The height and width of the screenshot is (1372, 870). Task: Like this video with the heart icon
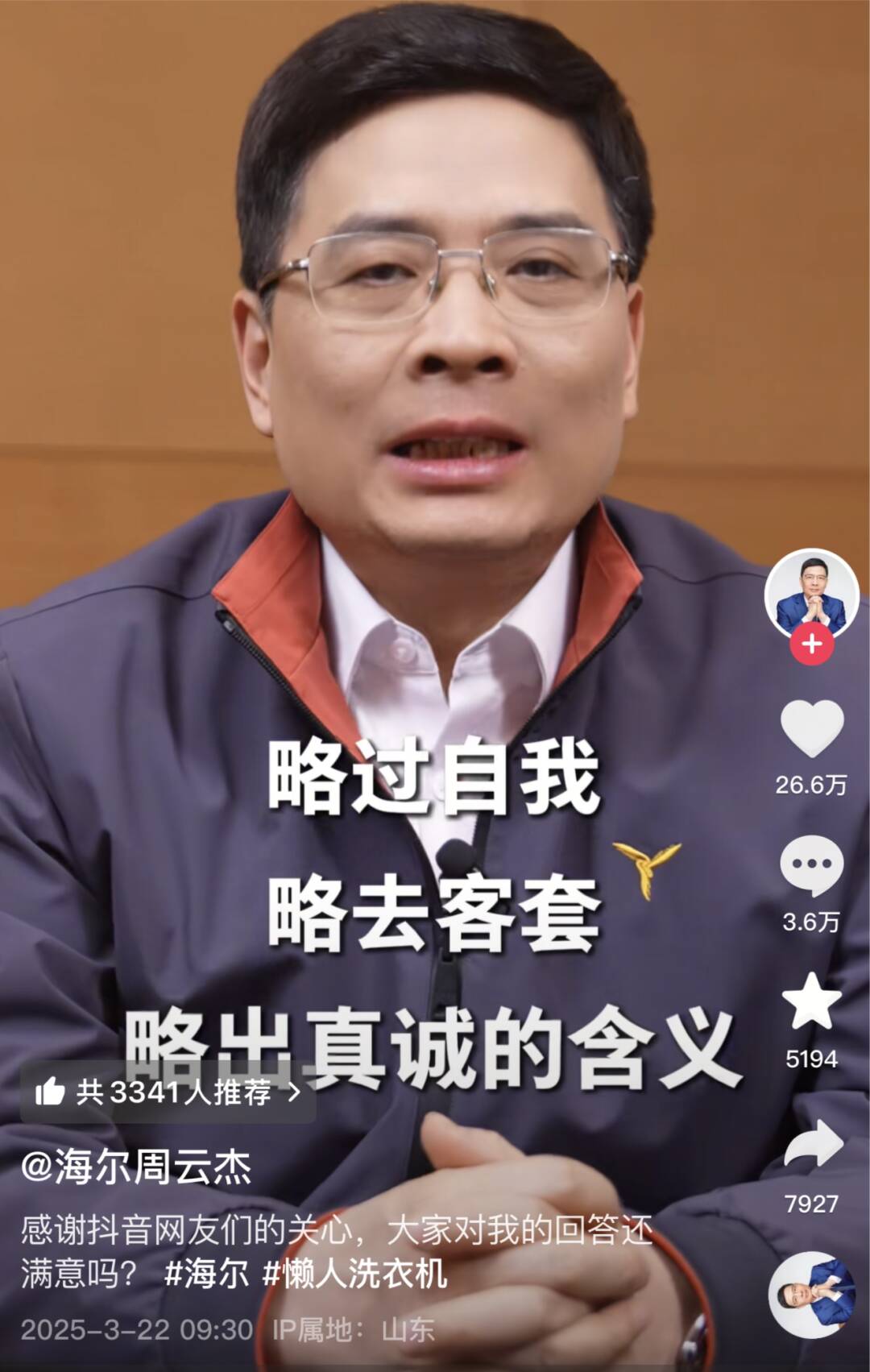811,729
